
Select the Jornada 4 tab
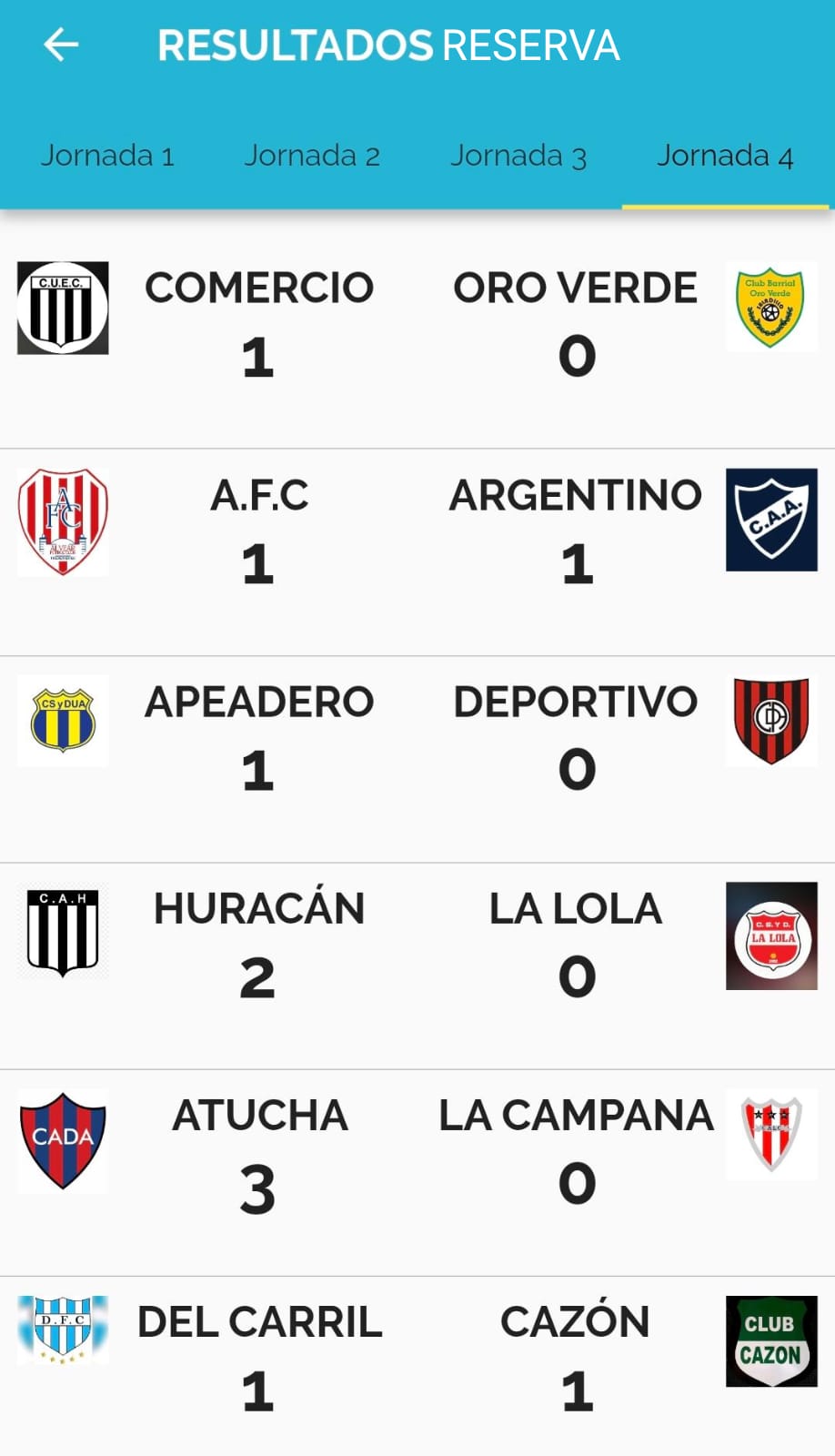point(725,156)
